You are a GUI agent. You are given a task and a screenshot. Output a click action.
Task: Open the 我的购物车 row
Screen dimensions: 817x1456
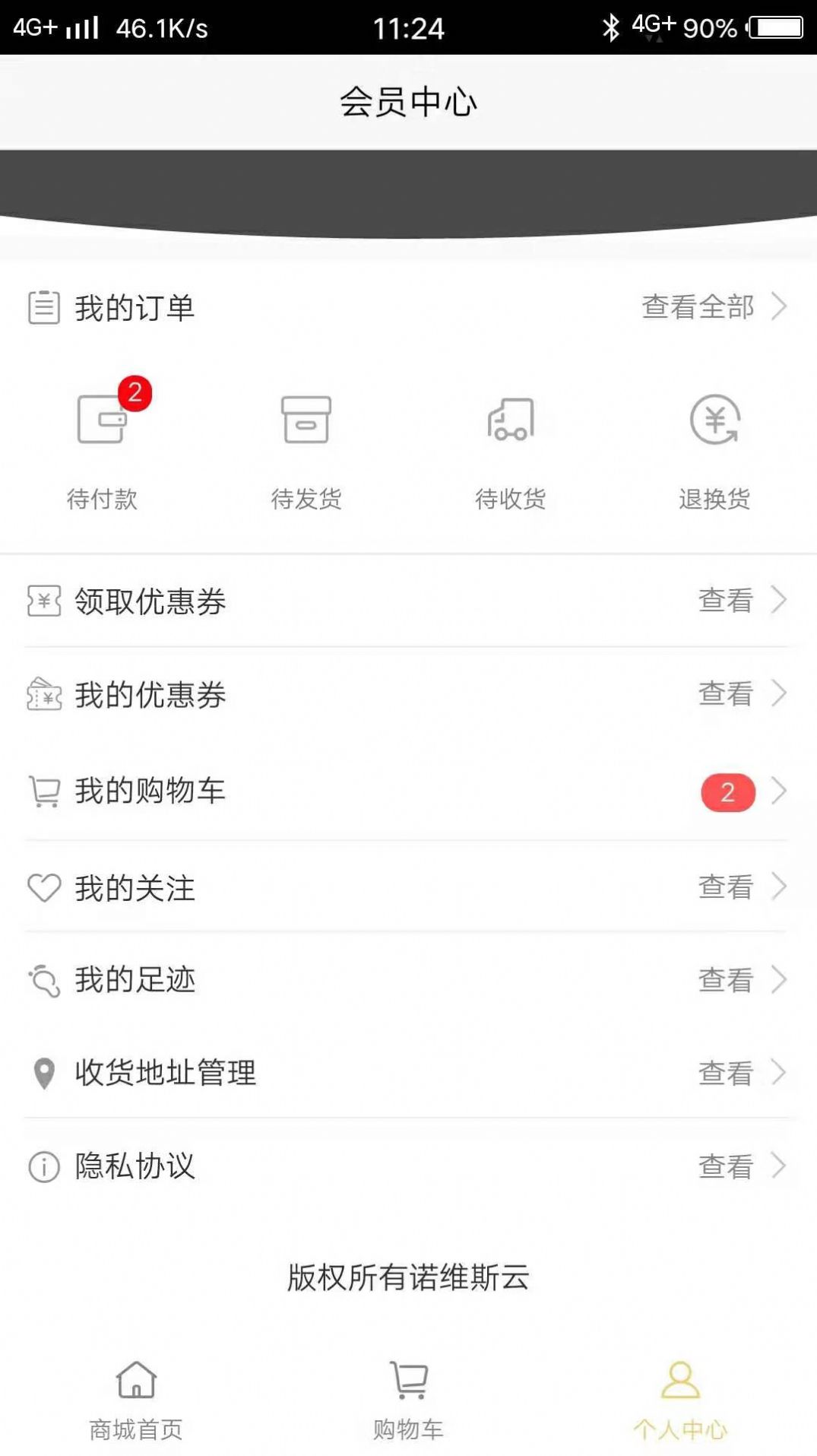pos(408,791)
